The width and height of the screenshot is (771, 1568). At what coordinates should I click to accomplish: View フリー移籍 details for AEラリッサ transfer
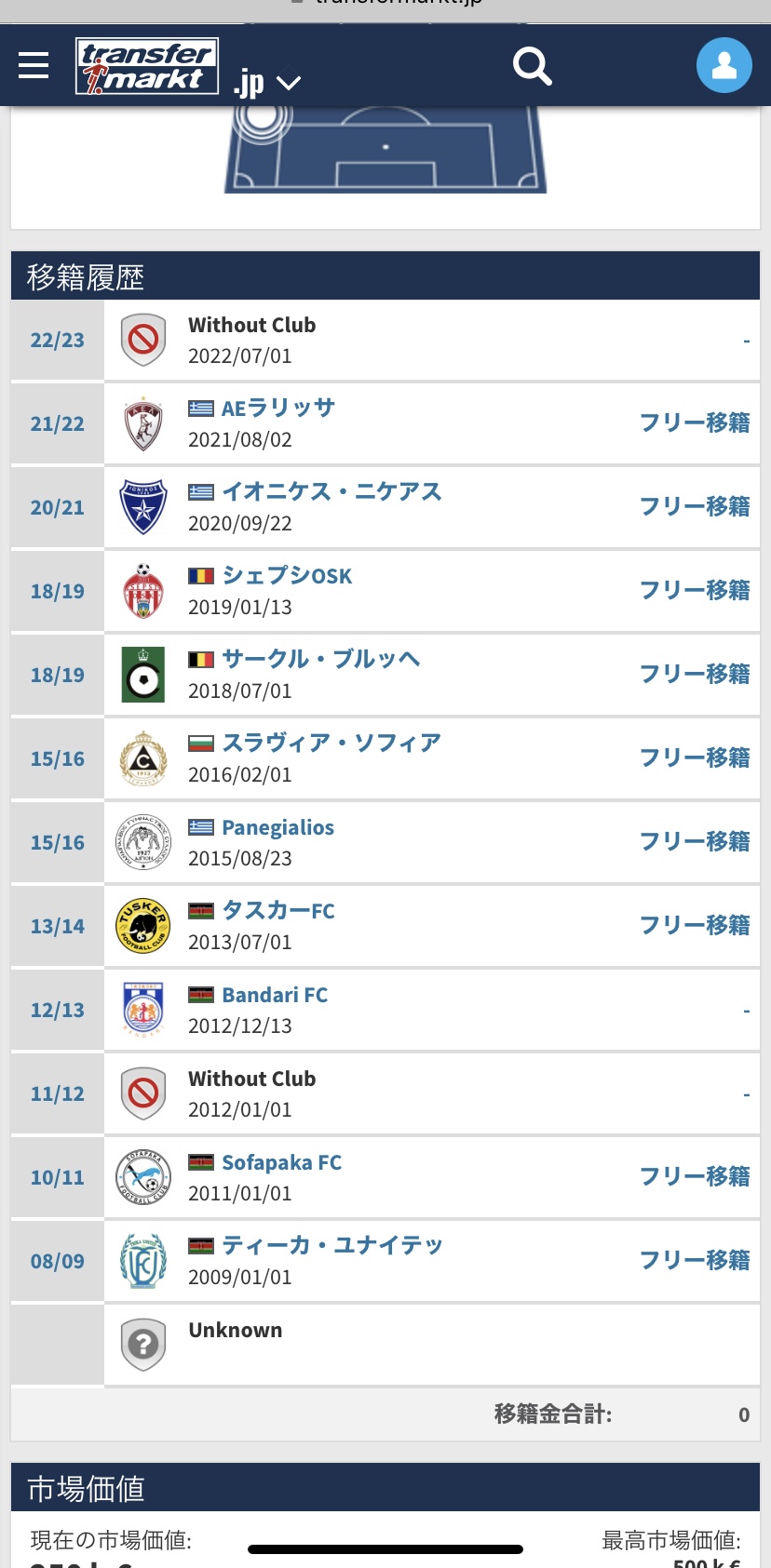[x=695, y=422]
